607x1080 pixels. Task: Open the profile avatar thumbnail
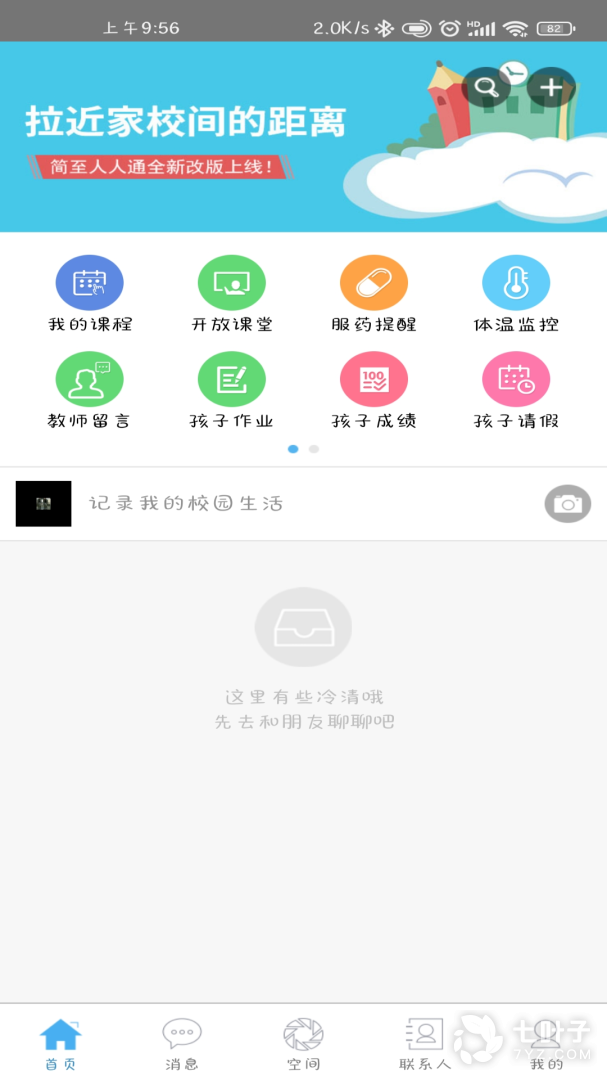tap(43, 503)
